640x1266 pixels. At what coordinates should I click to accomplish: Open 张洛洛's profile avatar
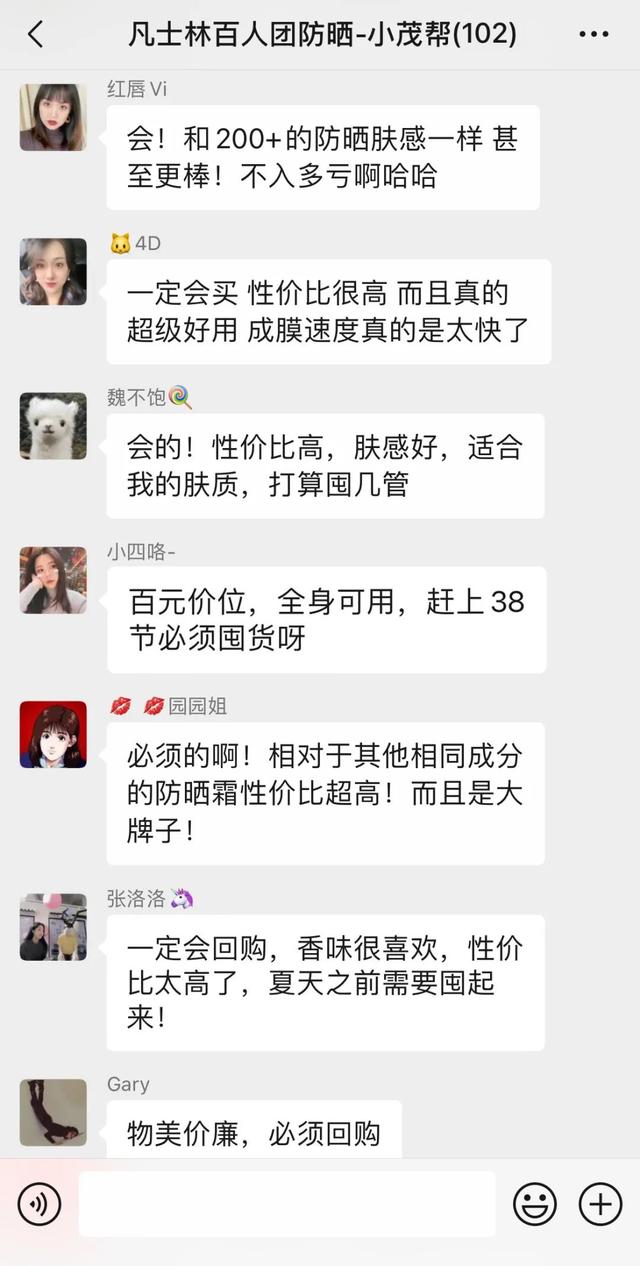coord(53,927)
